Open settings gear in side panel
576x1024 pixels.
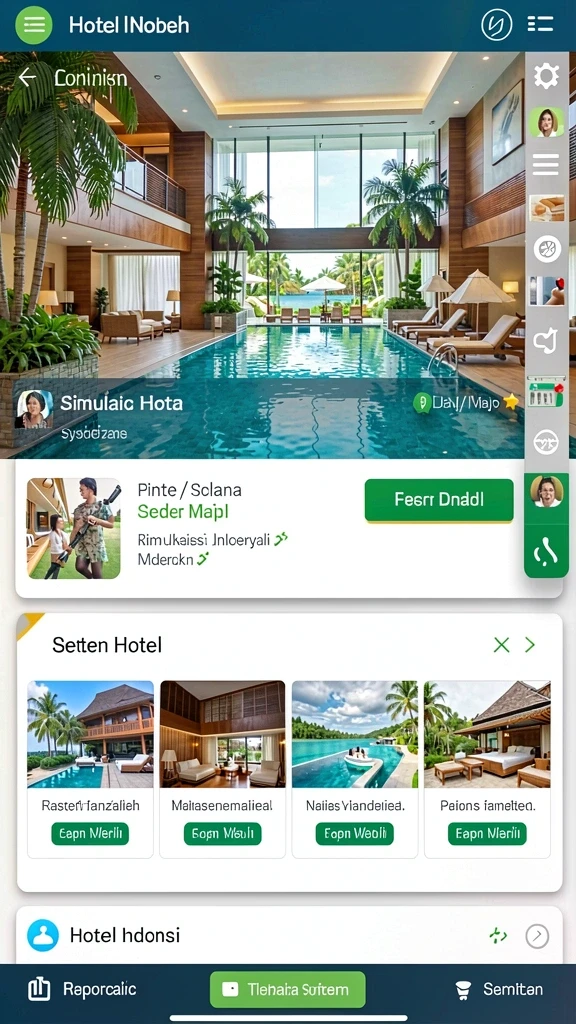coord(547,76)
